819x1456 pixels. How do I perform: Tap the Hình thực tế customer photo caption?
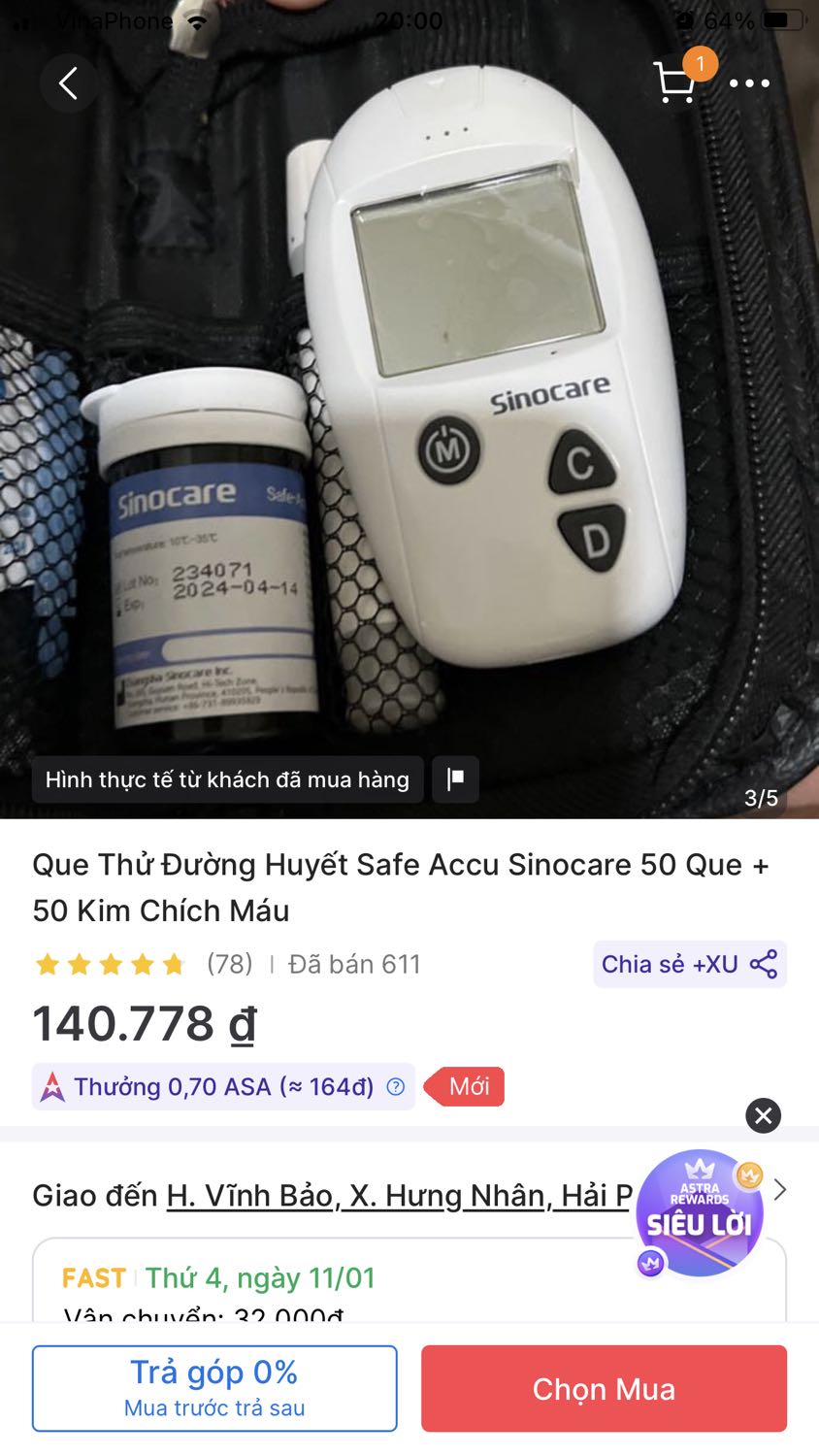point(226,778)
